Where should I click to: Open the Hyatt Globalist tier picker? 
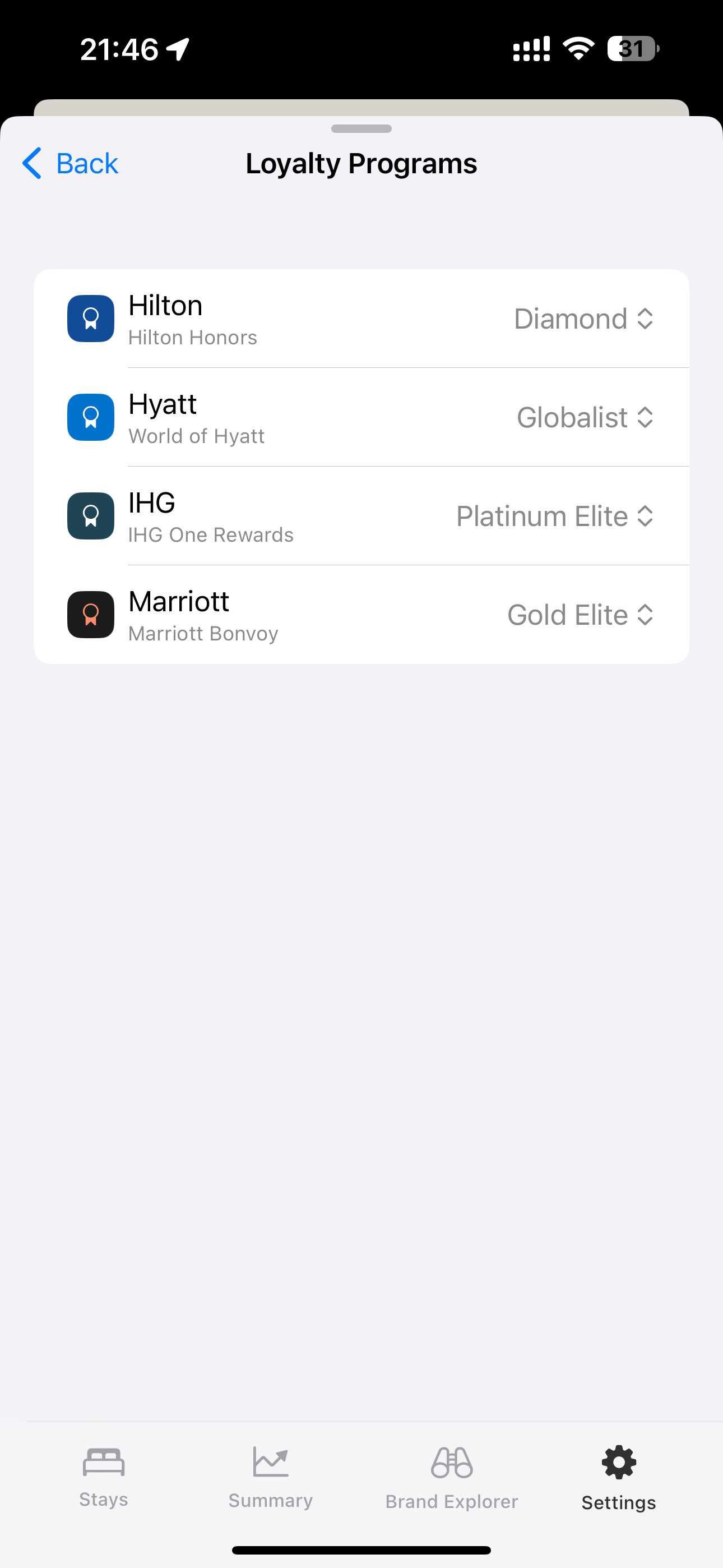tap(585, 417)
